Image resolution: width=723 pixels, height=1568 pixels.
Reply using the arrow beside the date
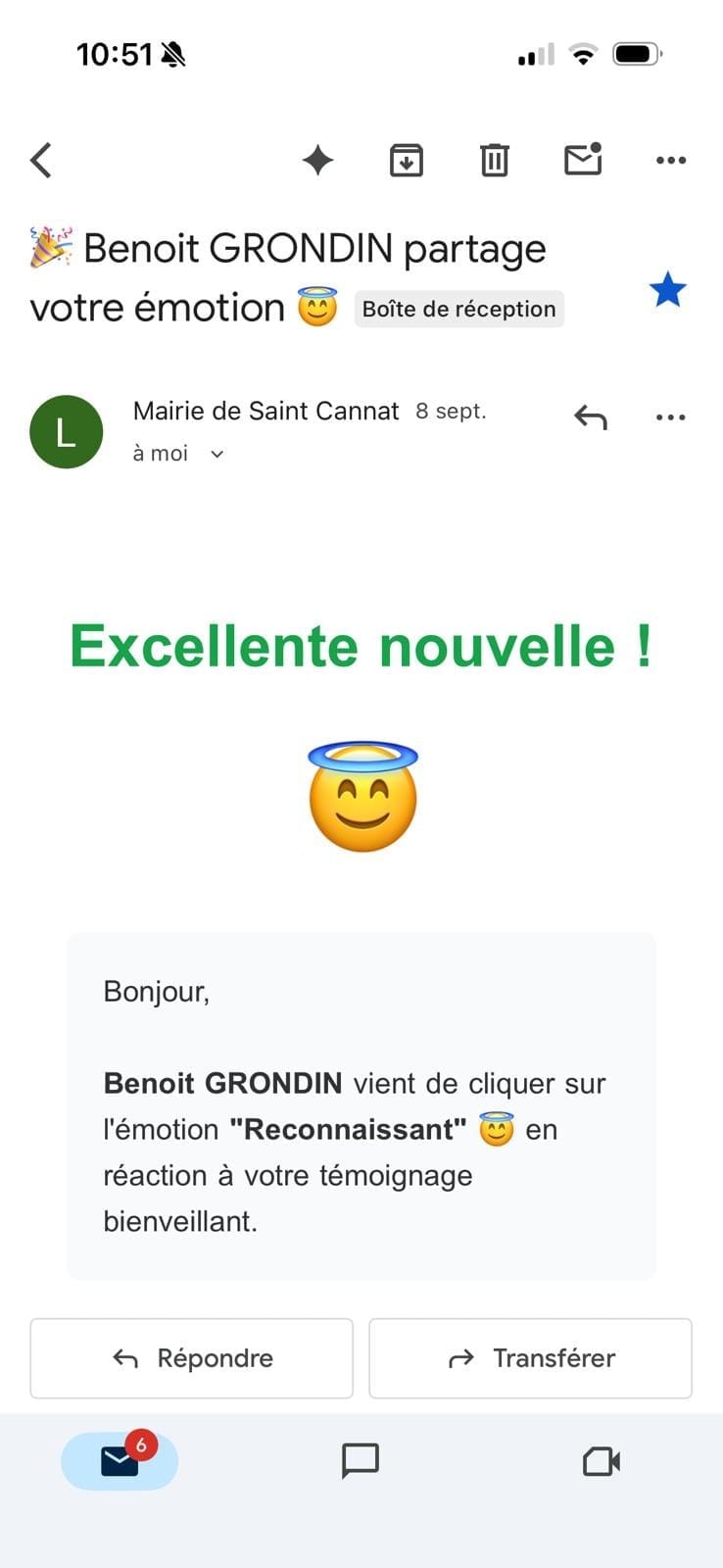tap(590, 417)
